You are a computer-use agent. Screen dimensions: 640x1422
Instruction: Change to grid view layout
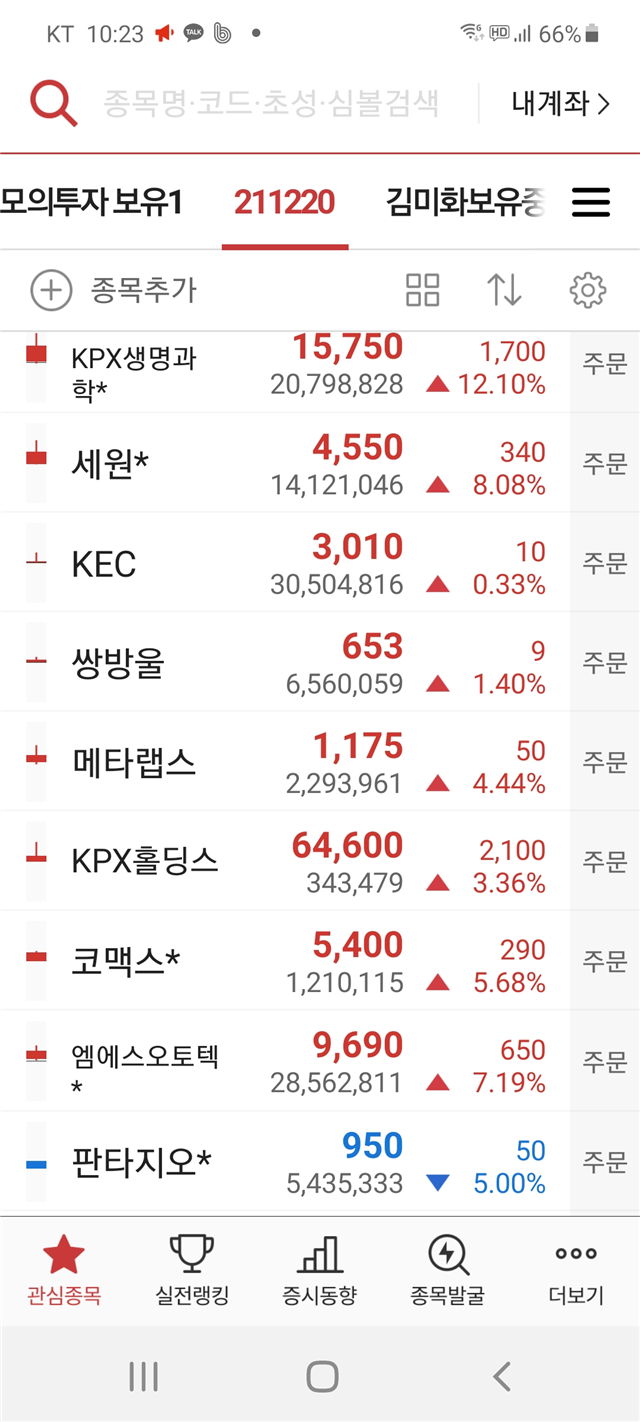[x=423, y=290]
